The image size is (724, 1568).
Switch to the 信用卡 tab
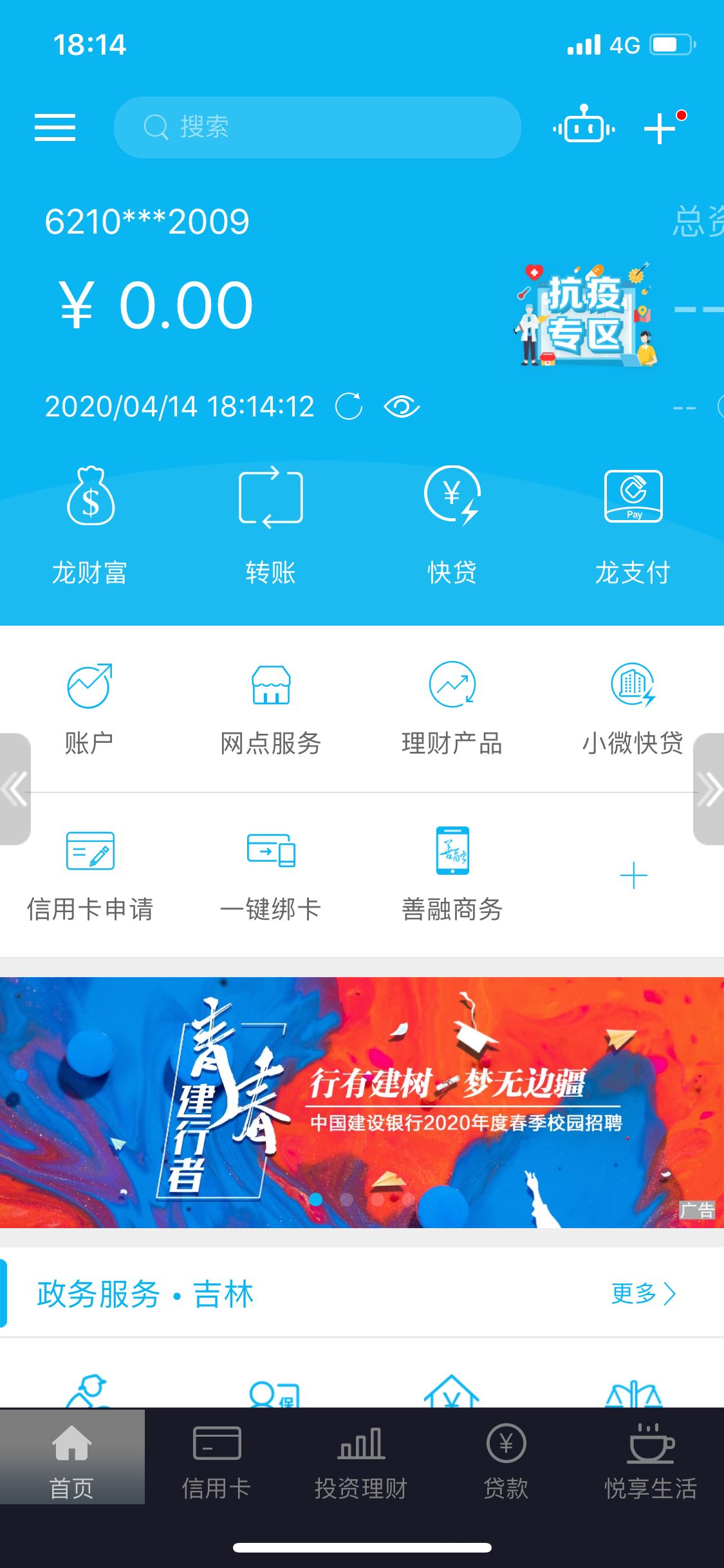(x=217, y=1457)
